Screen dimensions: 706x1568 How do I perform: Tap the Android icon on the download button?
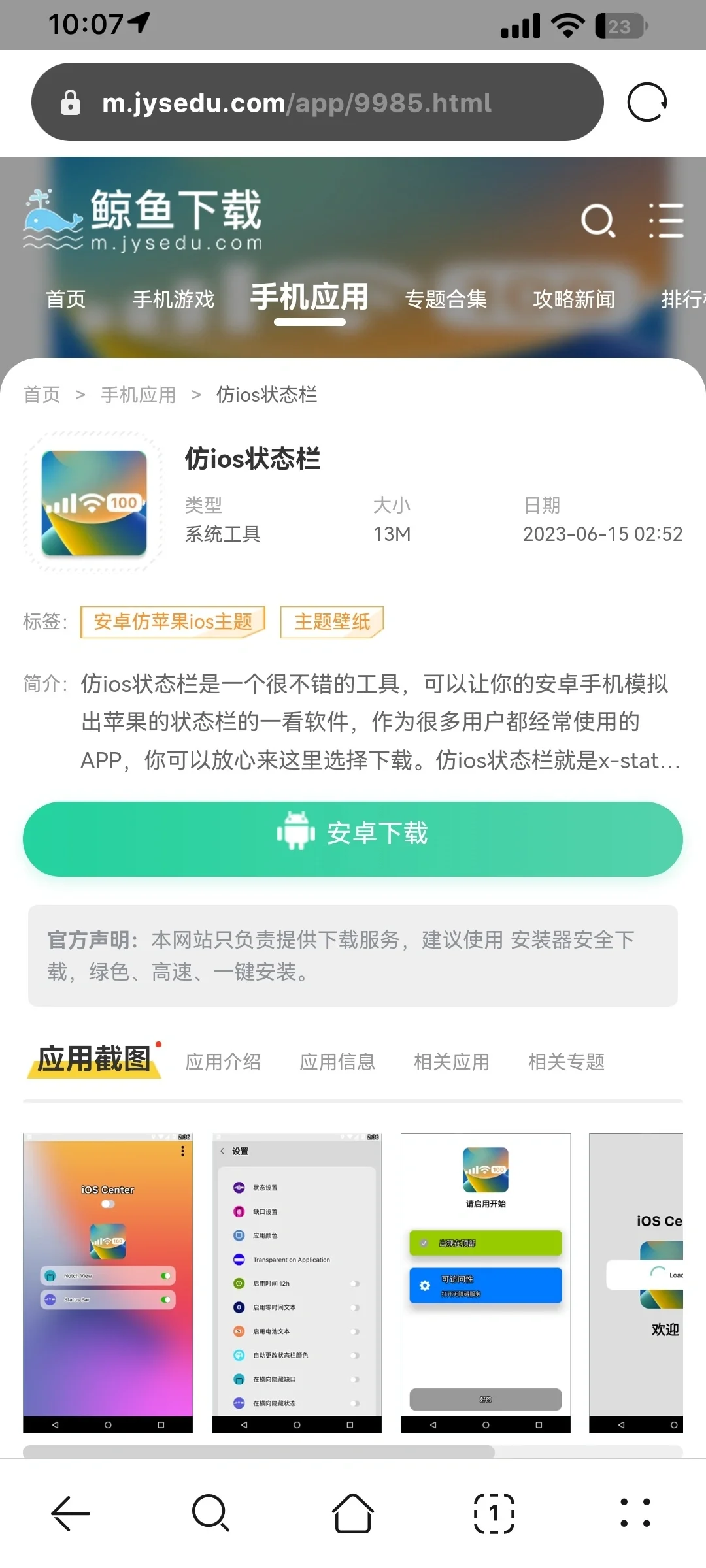pyautogui.click(x=297, y=833)
